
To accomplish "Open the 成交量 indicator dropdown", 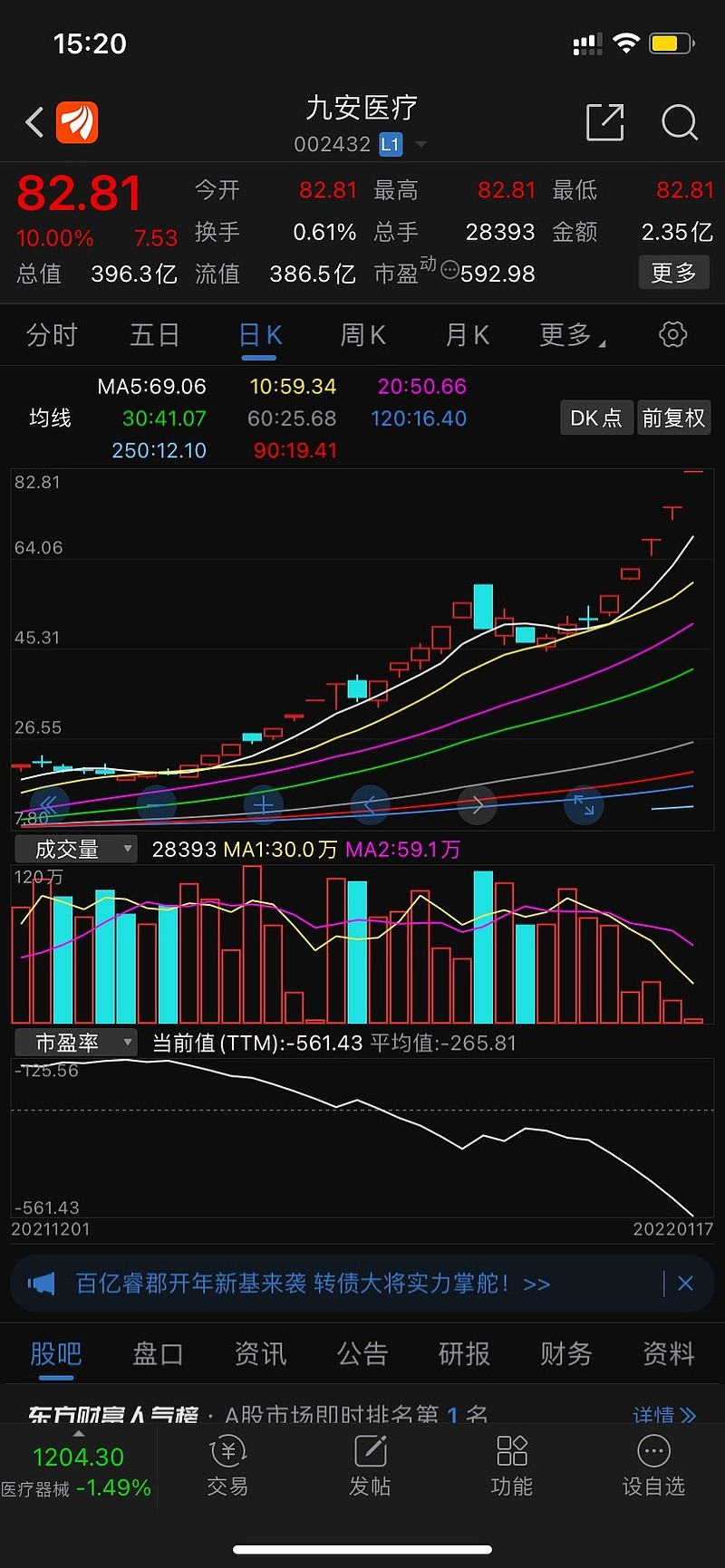I will click(75, 848).
